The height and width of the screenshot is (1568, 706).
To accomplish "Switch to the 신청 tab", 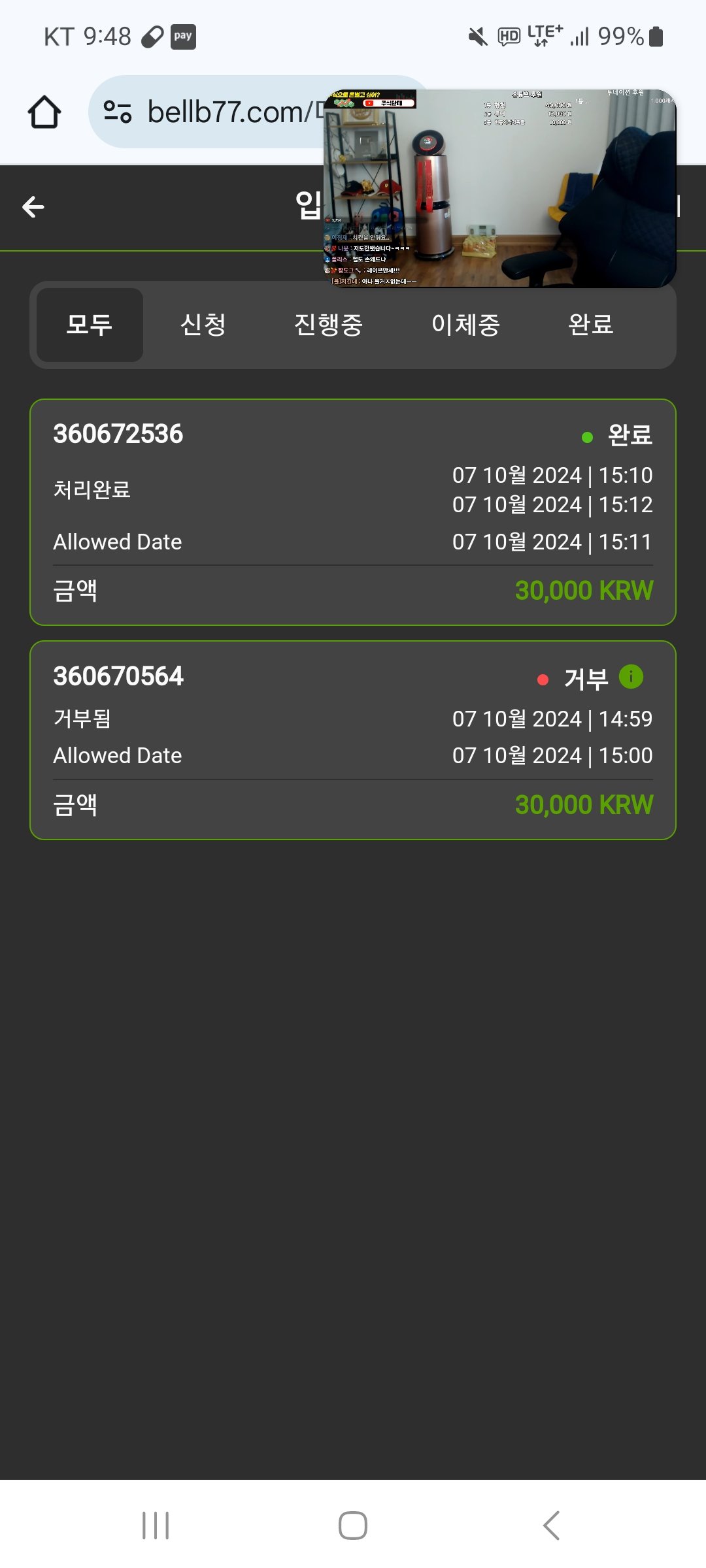I will 203,325.
